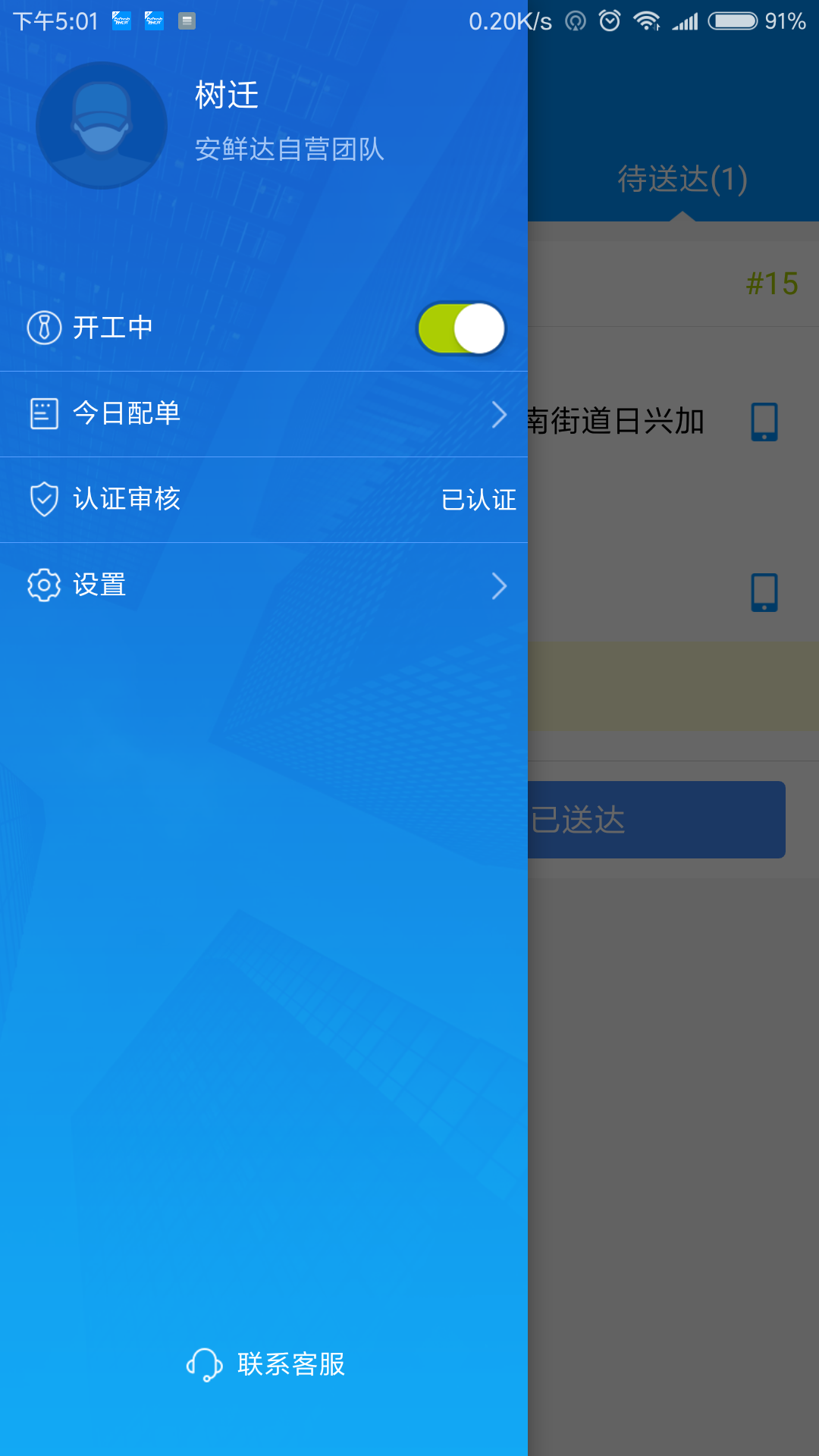Open 认证审核 verification row
The height and width of the screenshot is (1456, 819).
(x=263, y=500)
